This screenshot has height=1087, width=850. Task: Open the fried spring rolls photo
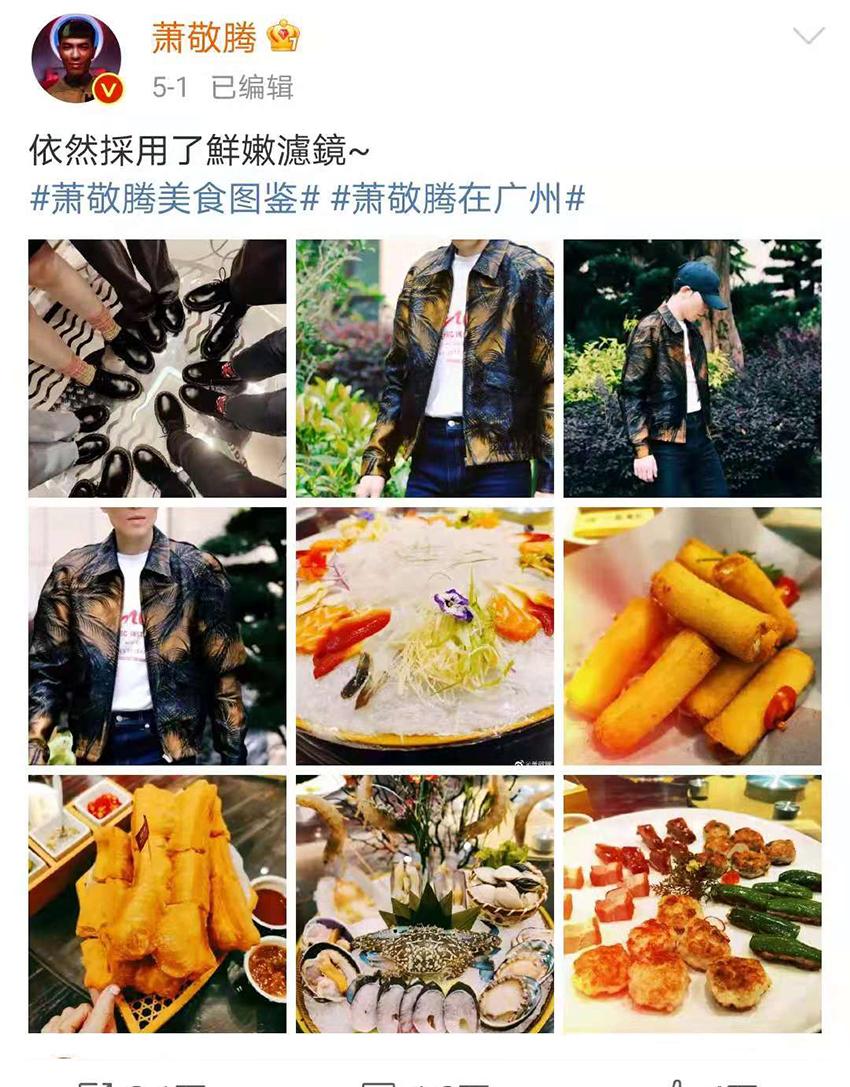(x=692, y=636)
